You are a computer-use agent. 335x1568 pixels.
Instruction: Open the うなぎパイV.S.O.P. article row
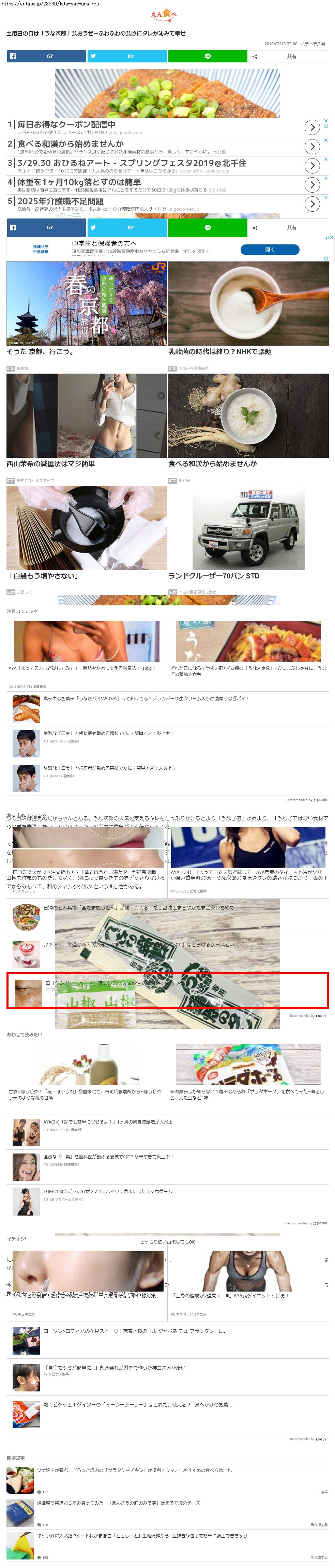tap(146, 698)
